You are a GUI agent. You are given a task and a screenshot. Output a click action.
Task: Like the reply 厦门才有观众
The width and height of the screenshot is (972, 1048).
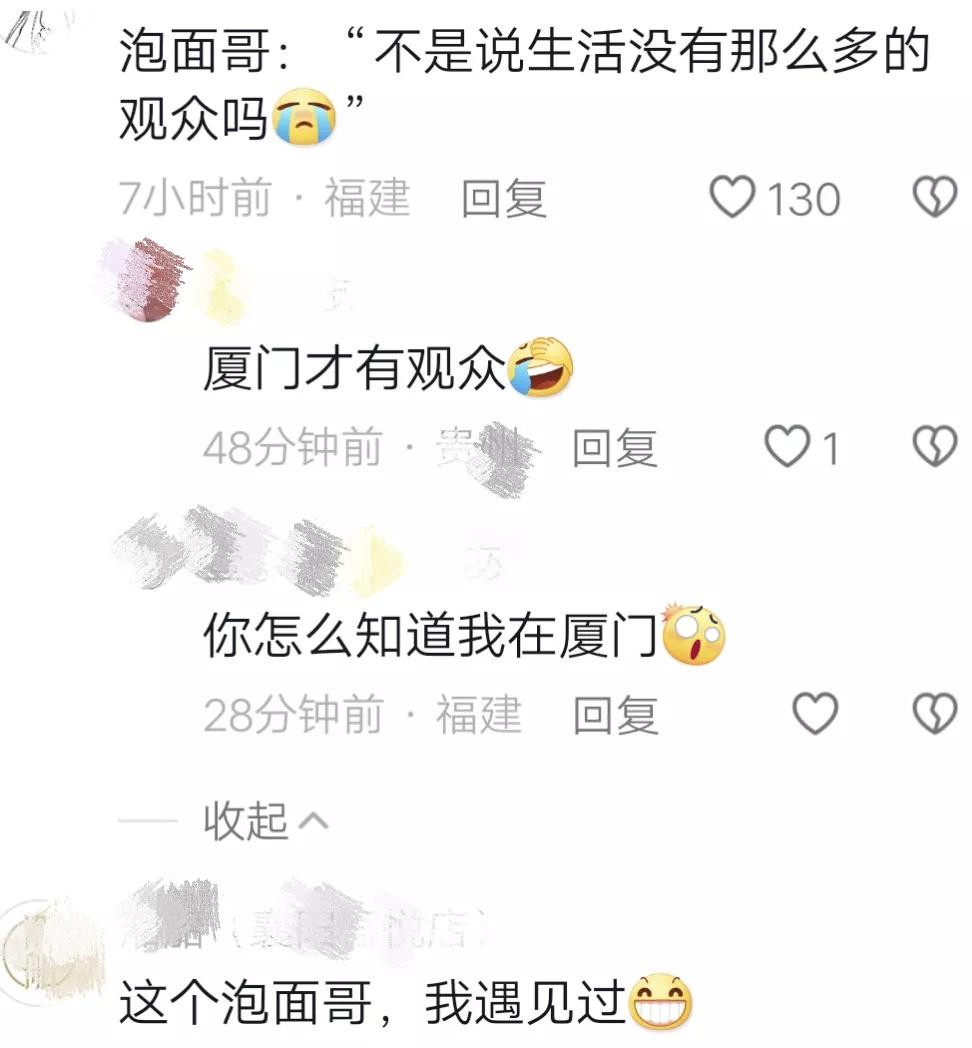point(787,447)
